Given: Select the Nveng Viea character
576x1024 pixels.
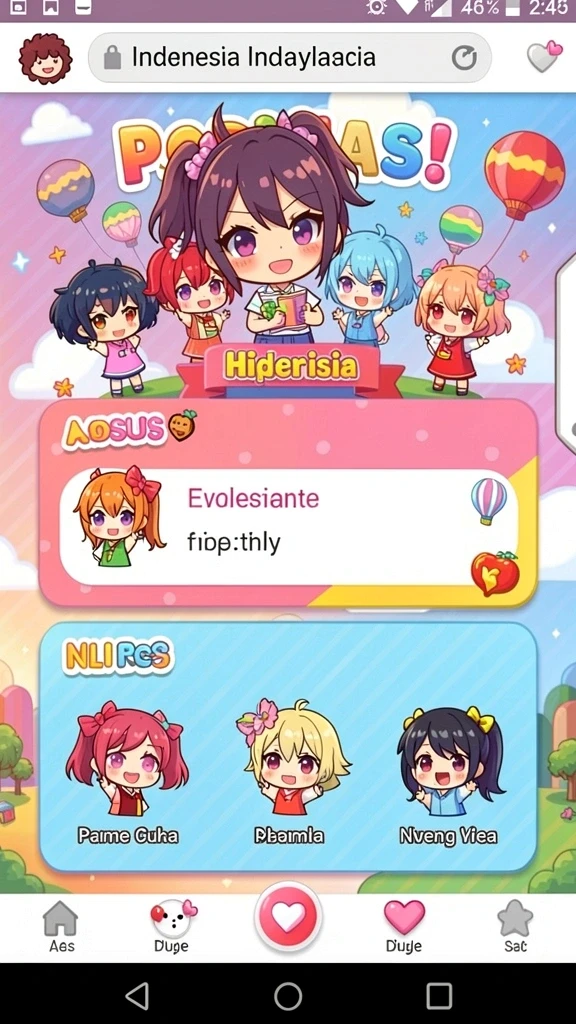Looking at the screenshot, I should coord(449,777).
